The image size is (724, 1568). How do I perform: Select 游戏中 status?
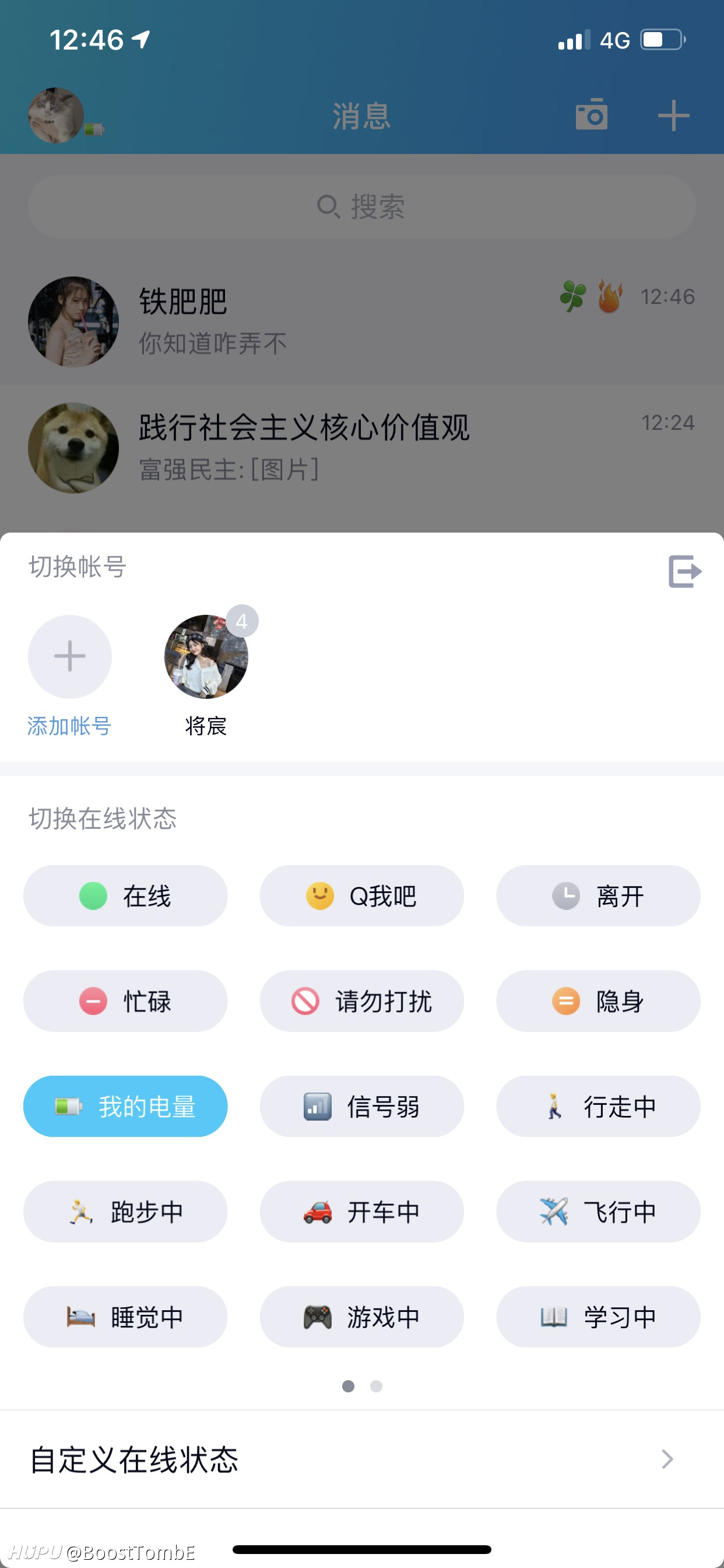362,1317
